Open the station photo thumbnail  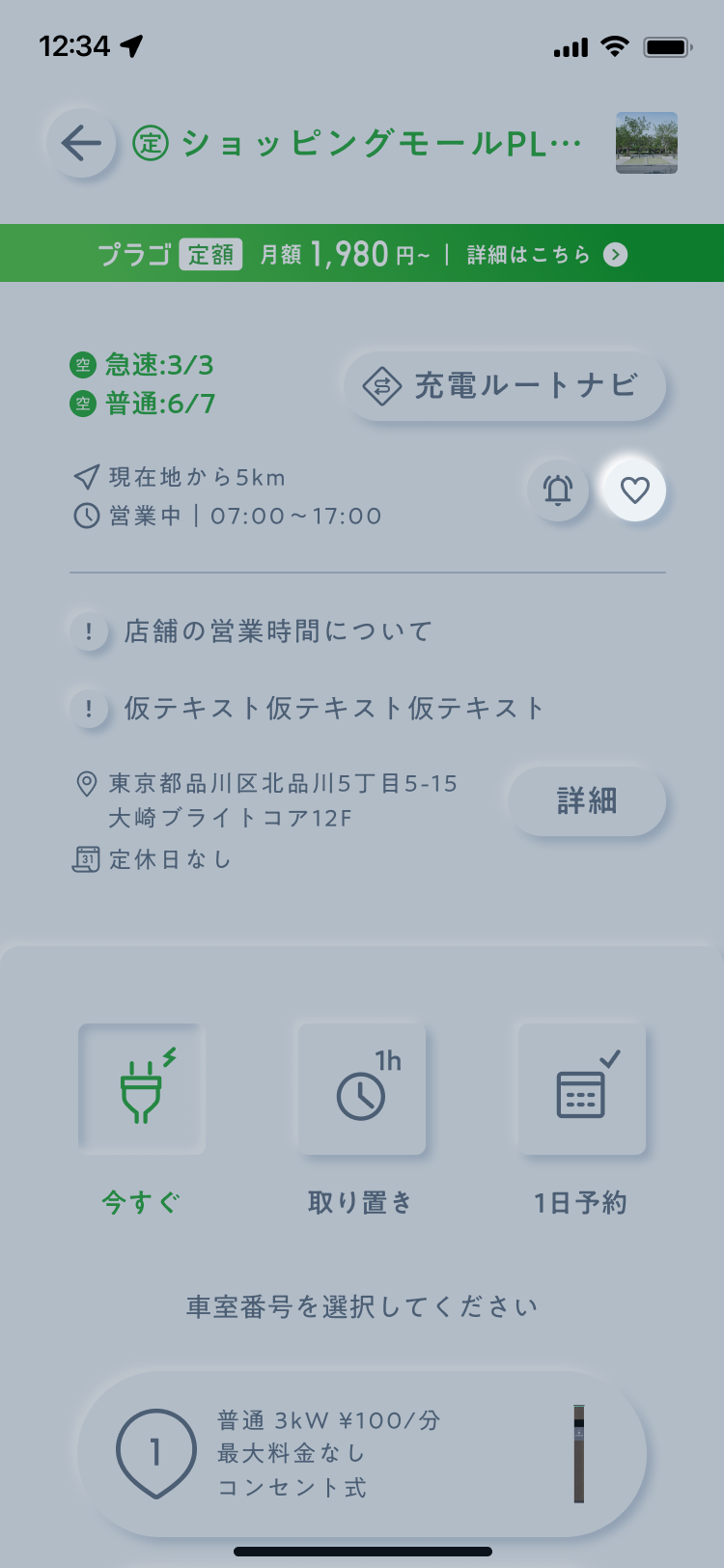tap(646, 143)
